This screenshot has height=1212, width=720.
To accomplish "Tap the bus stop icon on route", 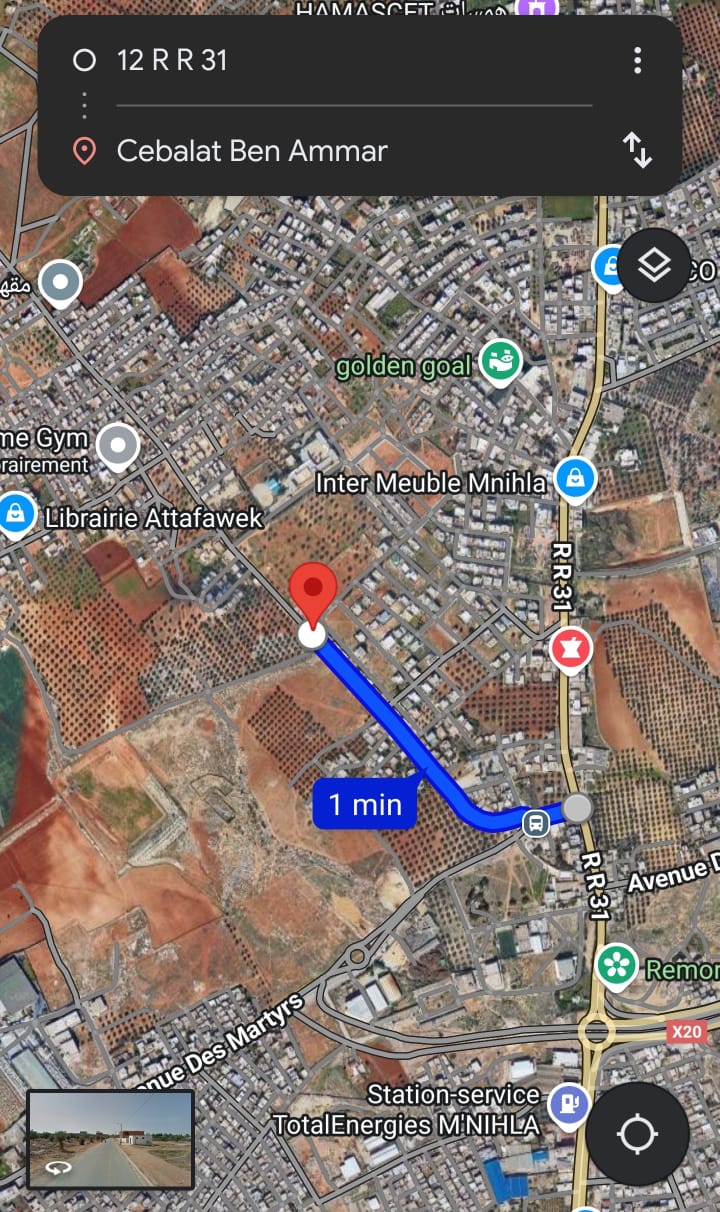I will (536, 824).
